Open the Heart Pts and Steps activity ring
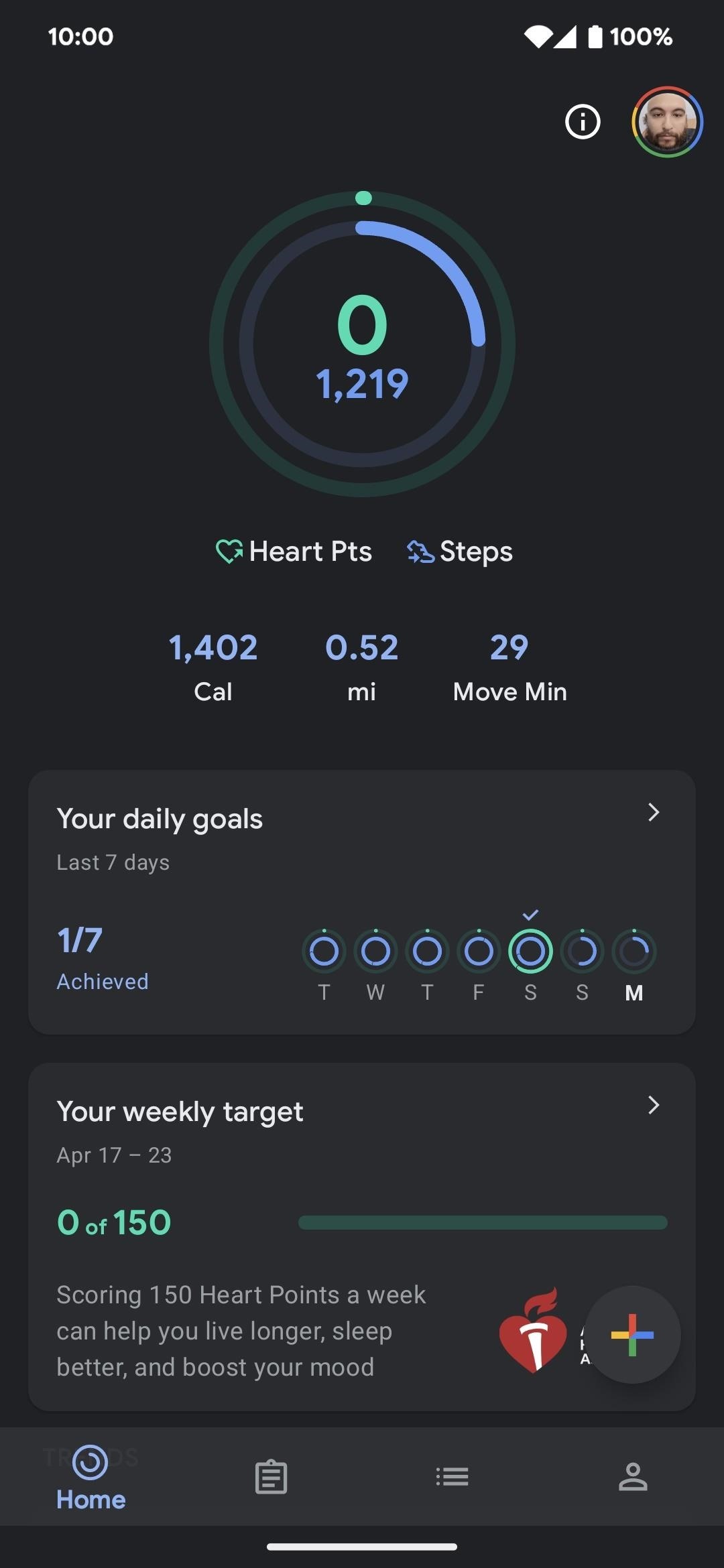The height and width of the screenshot is (1568, 724). pos(362,344)
